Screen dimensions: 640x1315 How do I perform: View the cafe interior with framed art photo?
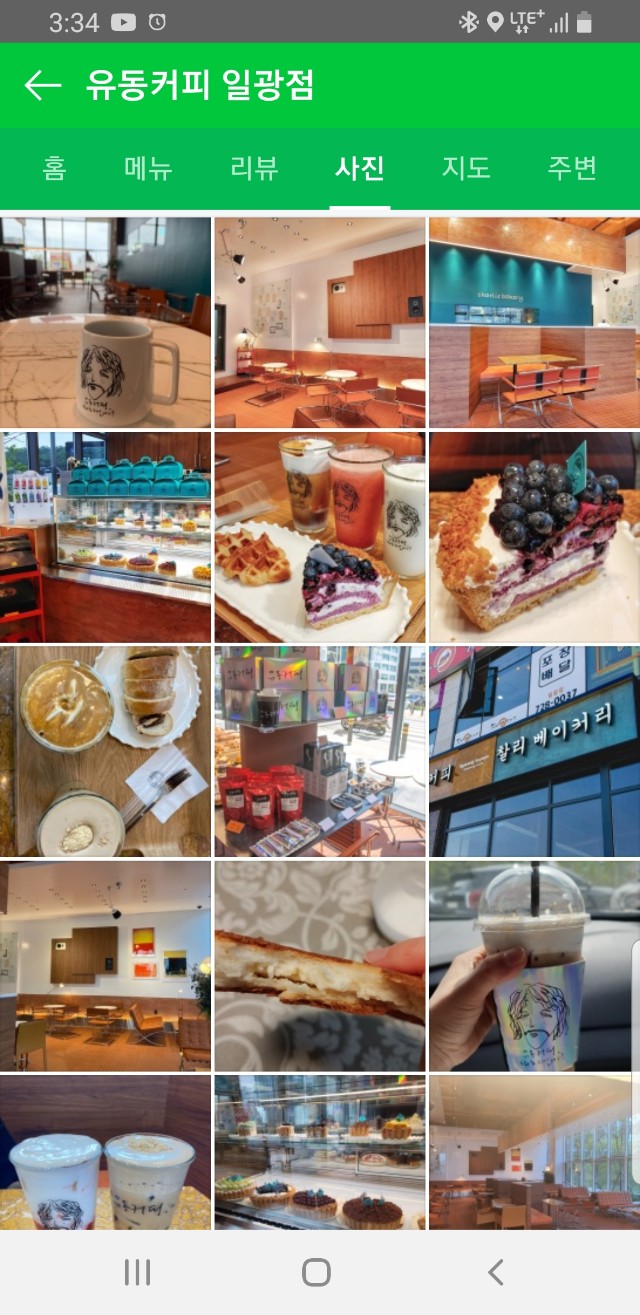click(x=105, y=966)
